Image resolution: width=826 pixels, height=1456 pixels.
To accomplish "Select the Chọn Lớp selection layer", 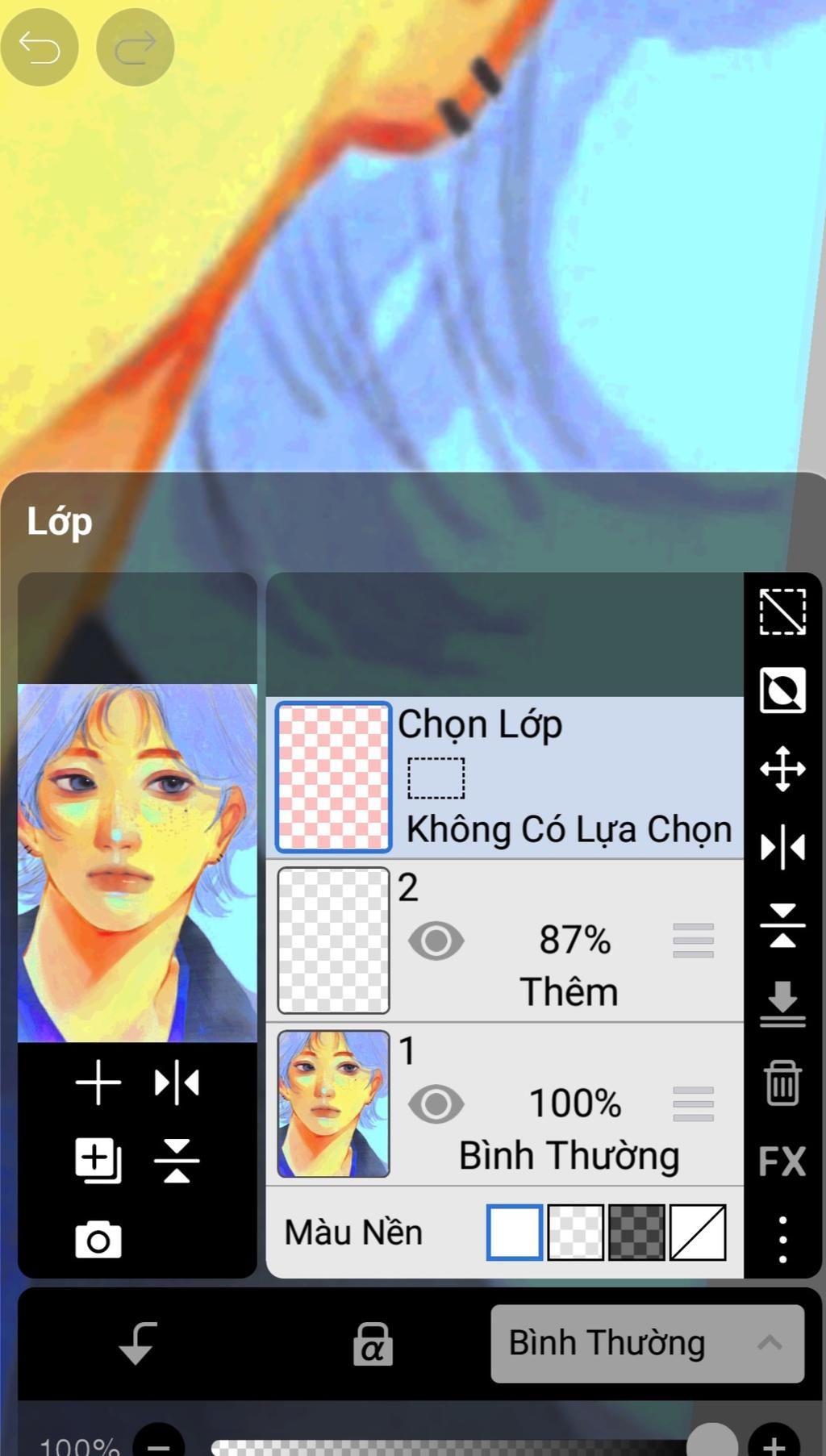I will click(505, 777).
